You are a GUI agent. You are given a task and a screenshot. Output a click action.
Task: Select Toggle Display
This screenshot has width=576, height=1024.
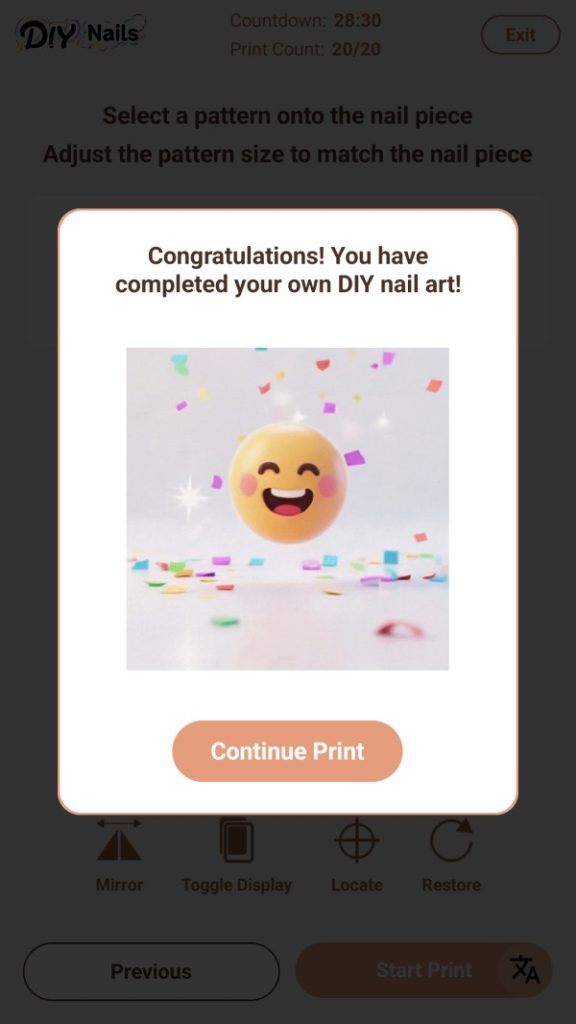[236, 855]
